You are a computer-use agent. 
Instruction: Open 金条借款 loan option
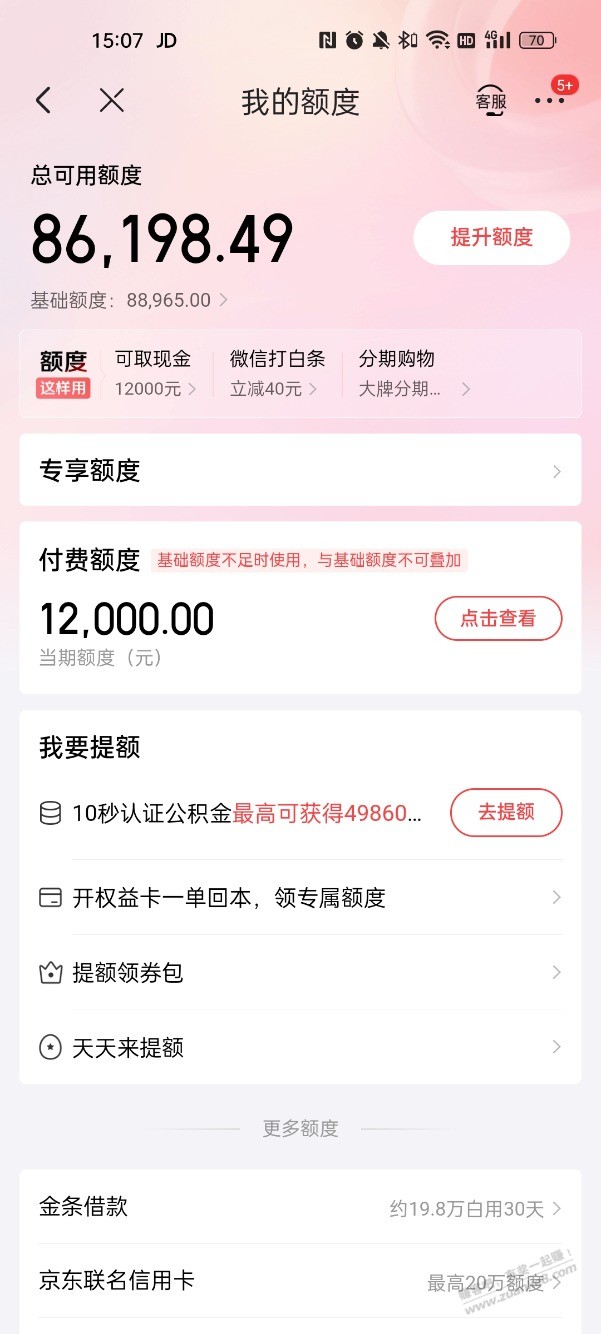tap(300, 1208)
